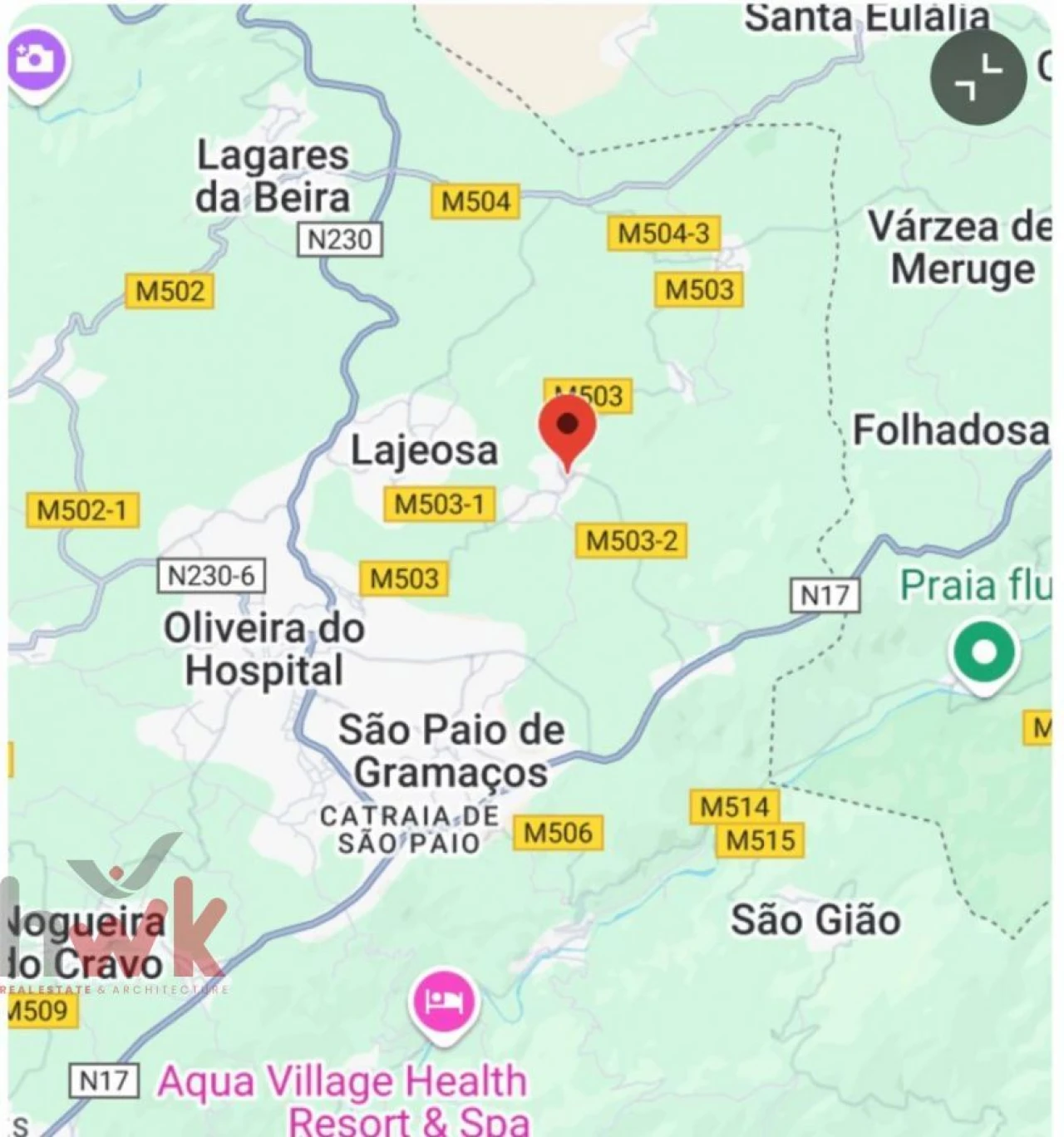Click the green Praia fluvial beach marker
Viewport: 1064px width, 1137px height.
tap(984, 652)
